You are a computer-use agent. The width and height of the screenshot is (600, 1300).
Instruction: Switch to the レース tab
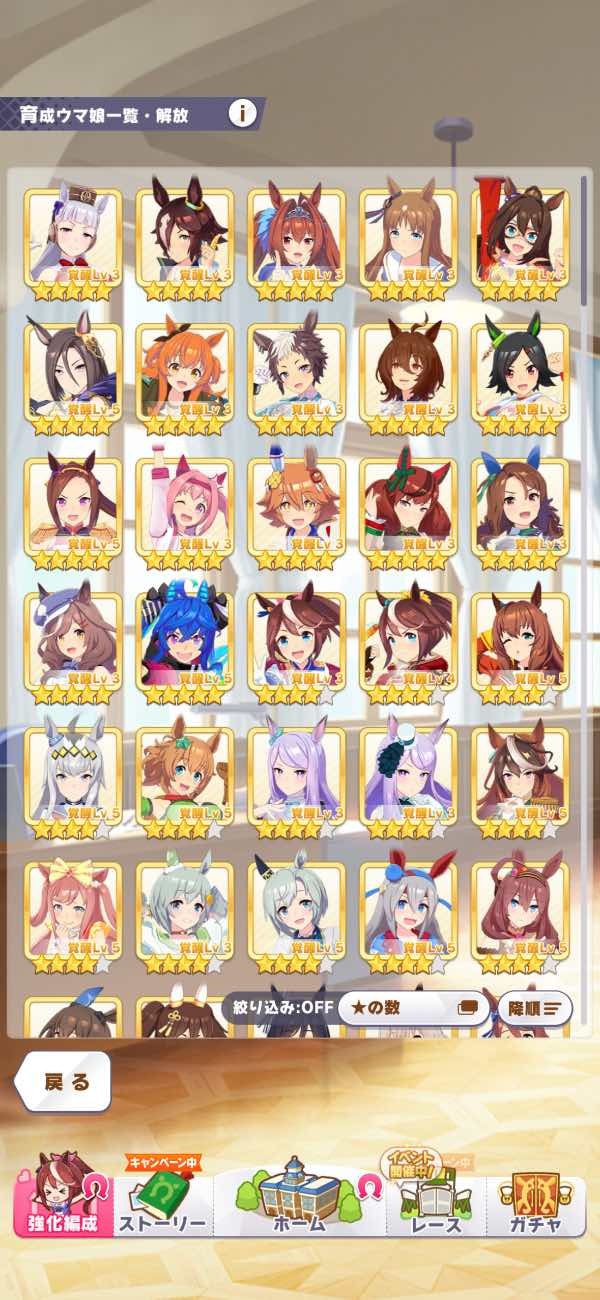click(436, 1200)
